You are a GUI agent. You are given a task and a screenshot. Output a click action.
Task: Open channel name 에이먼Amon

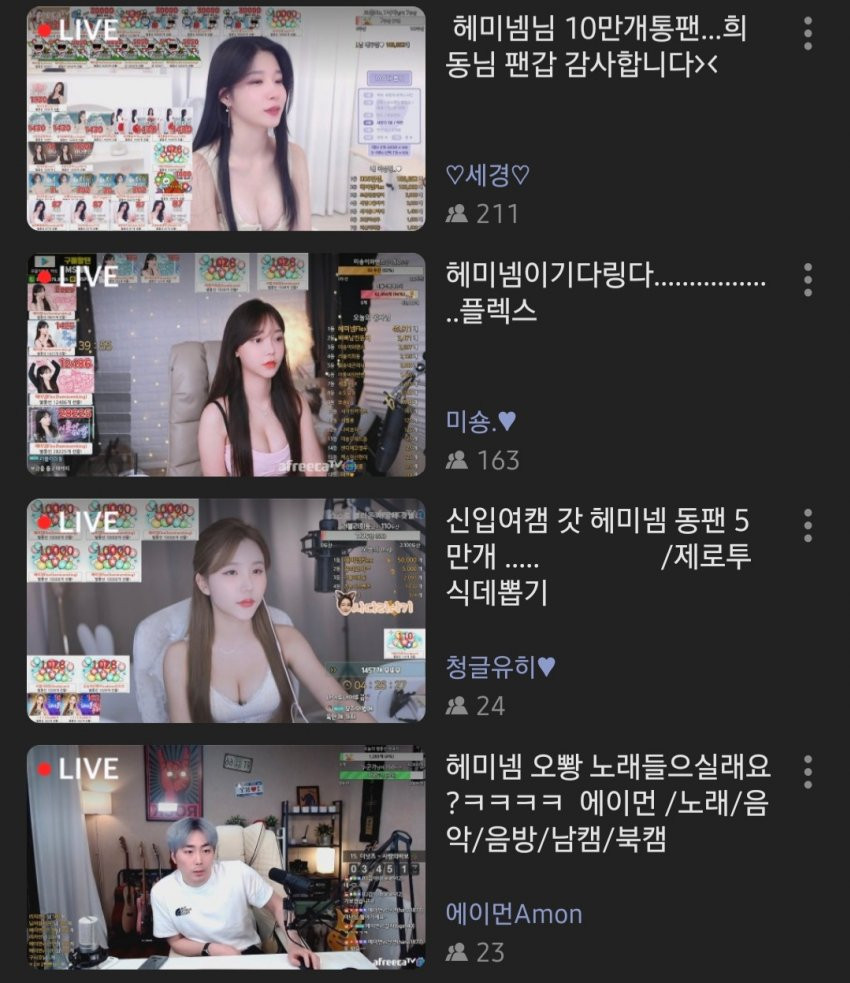click(513, 913)
